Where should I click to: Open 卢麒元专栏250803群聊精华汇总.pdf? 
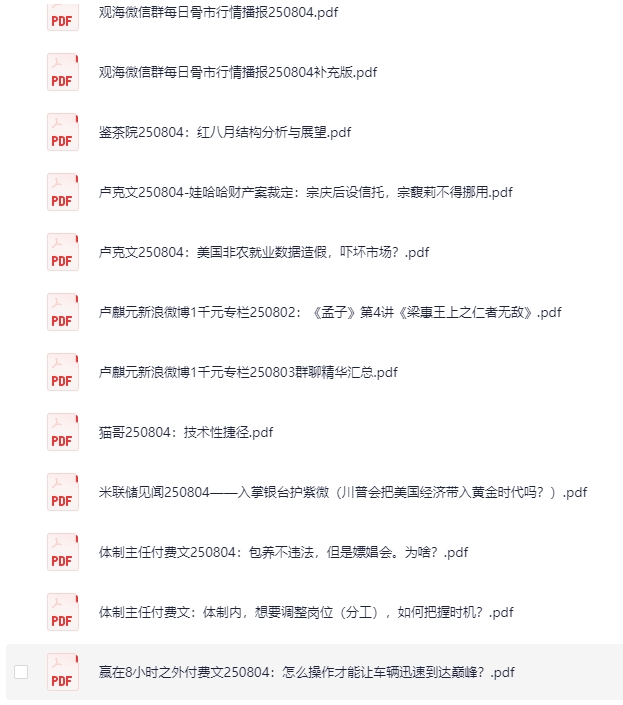248,372
